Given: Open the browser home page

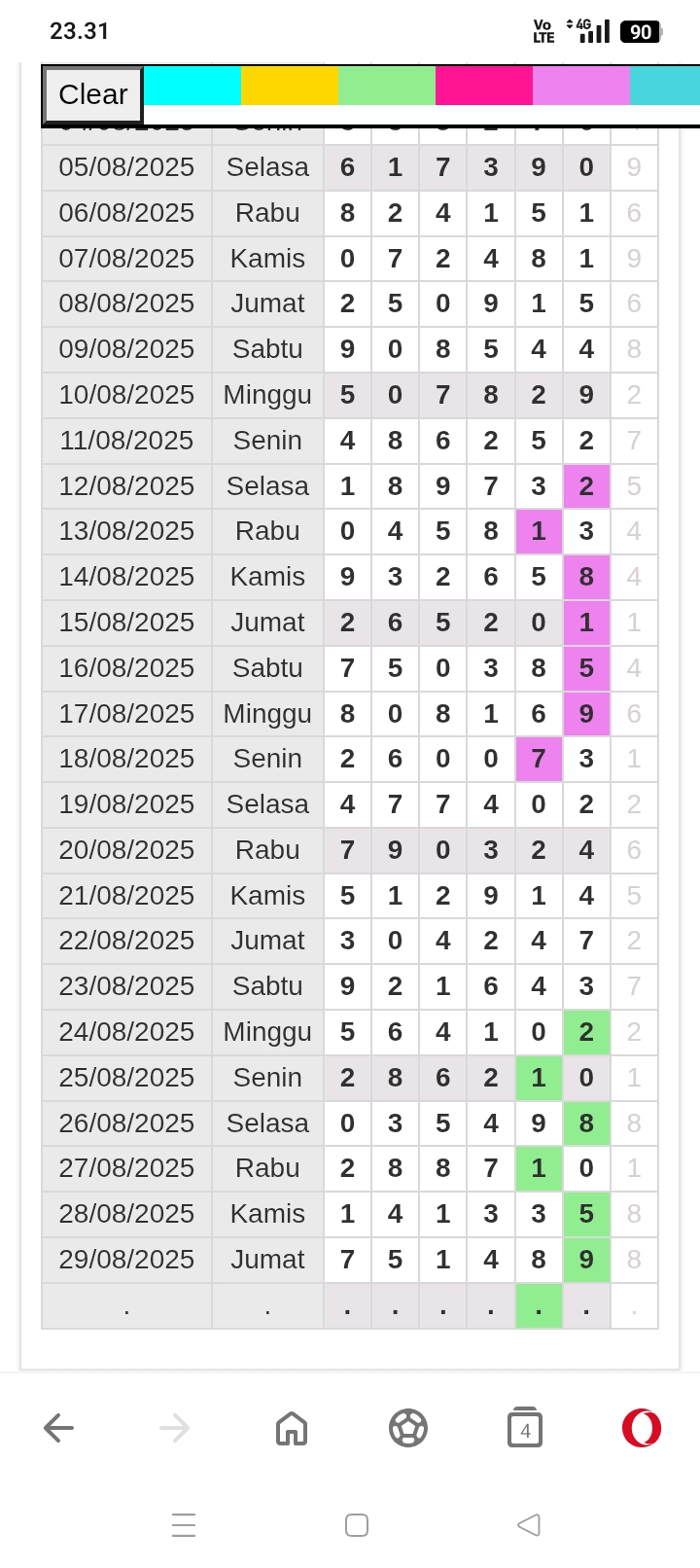Looking at the screenshot, I should pyautogui.click(x=292, y=1428).
